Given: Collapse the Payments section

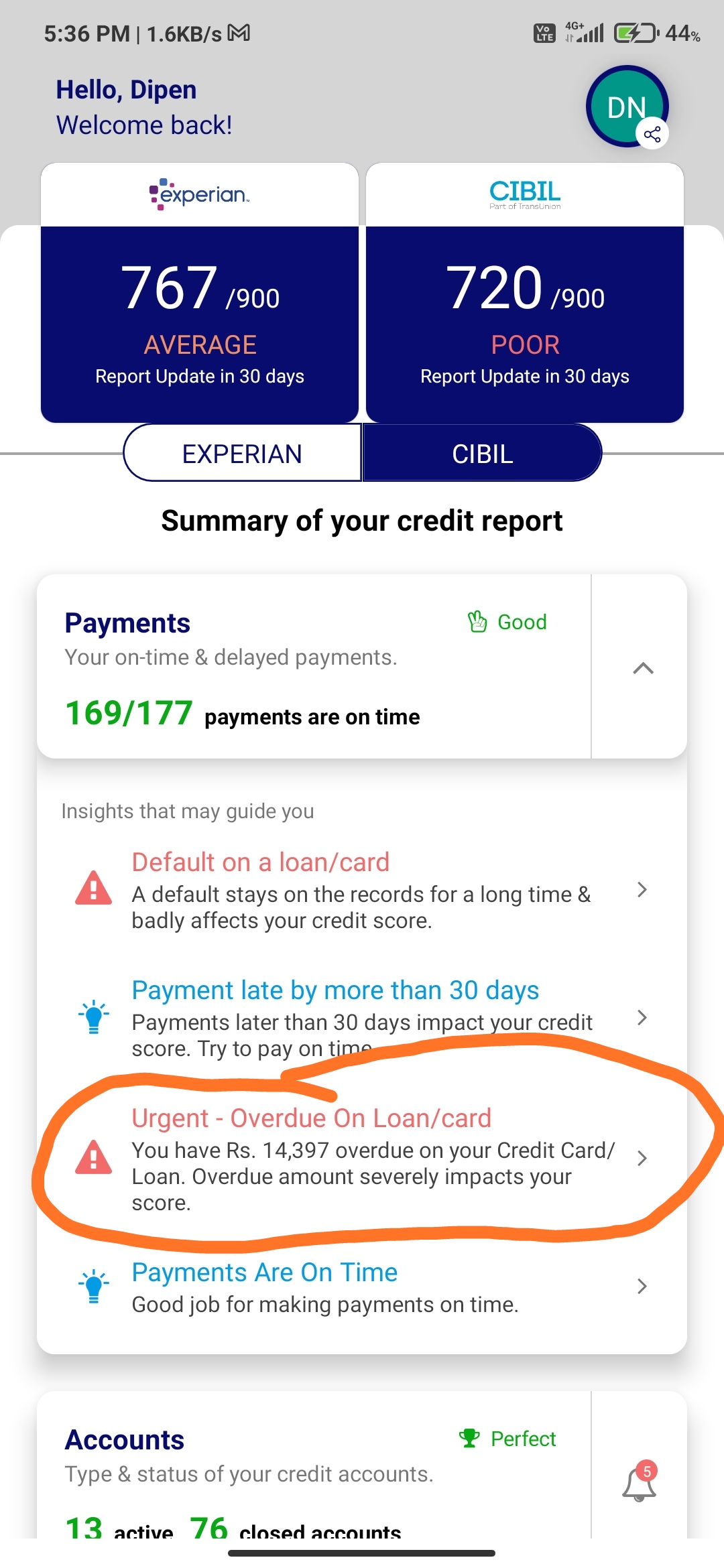Looking at the screenshot, I should pyautogui.click(x=642, y=668).
